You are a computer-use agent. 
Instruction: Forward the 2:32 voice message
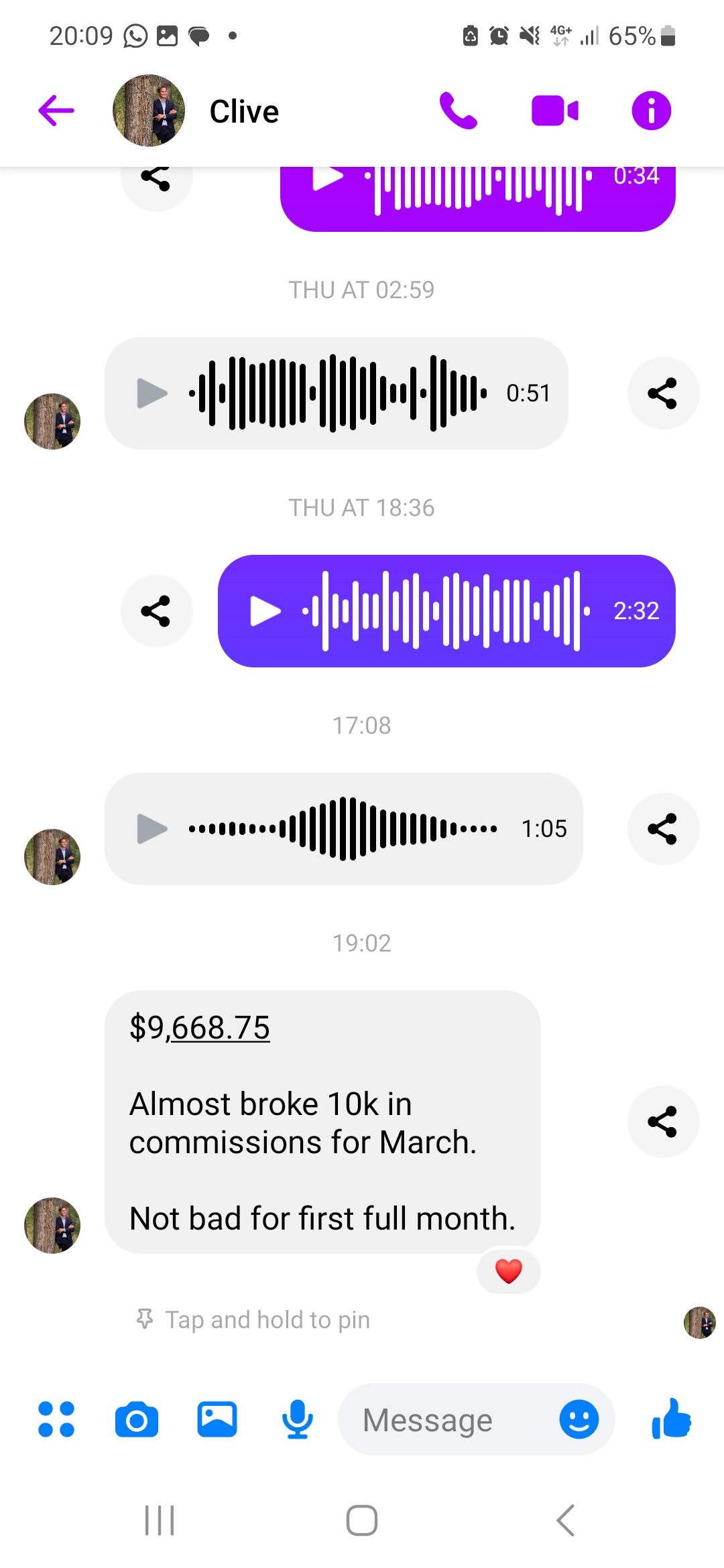(156, 610)
